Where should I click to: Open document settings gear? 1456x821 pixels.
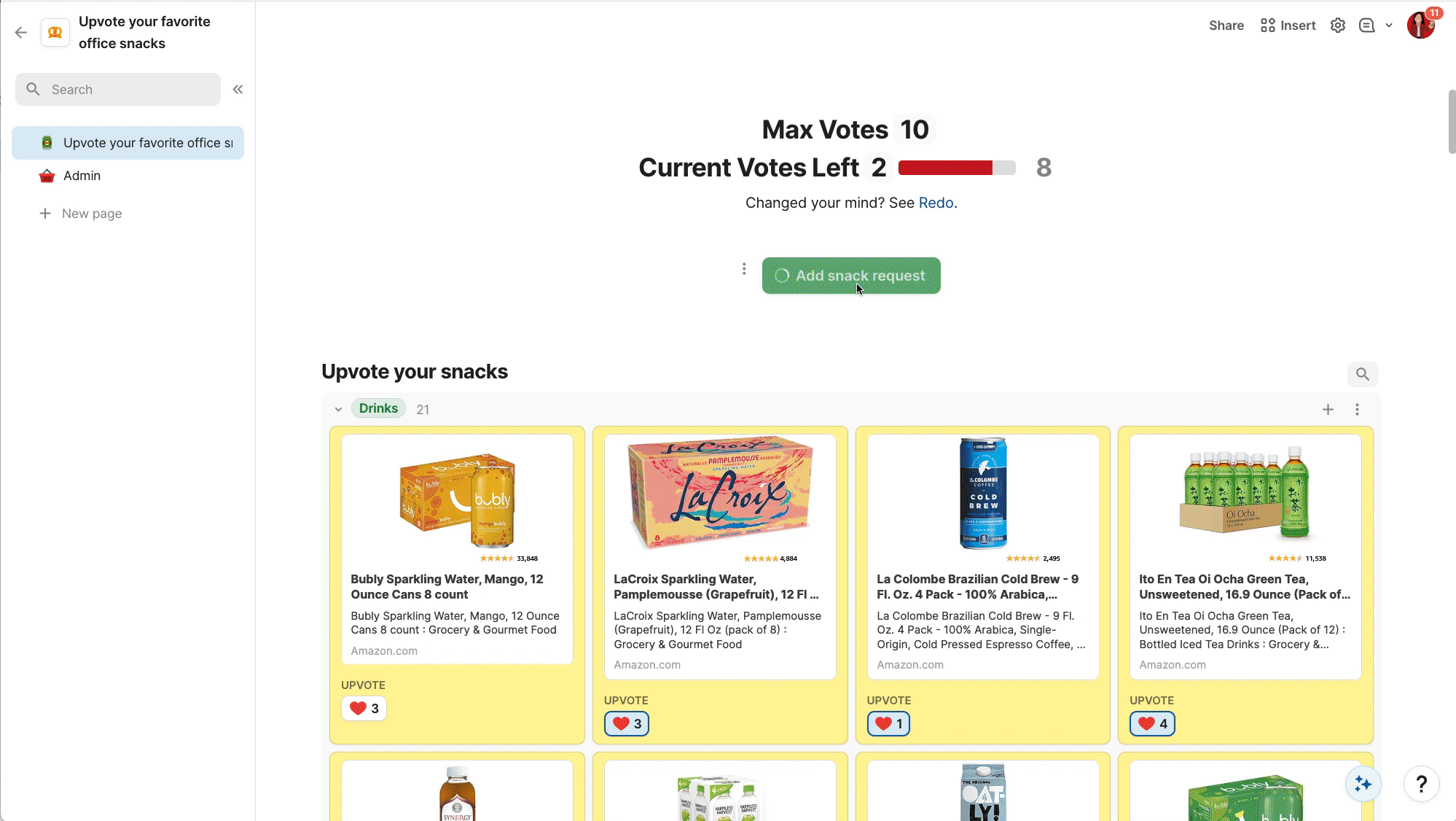pos(1337,26)
